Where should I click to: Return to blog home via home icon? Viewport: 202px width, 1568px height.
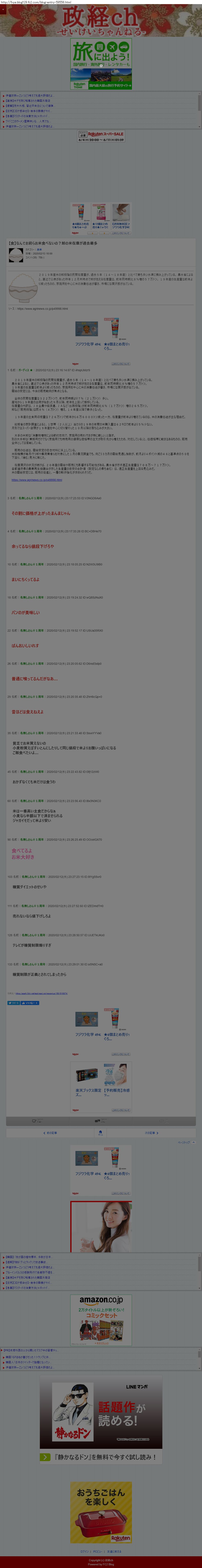[x=100, y=1133]
